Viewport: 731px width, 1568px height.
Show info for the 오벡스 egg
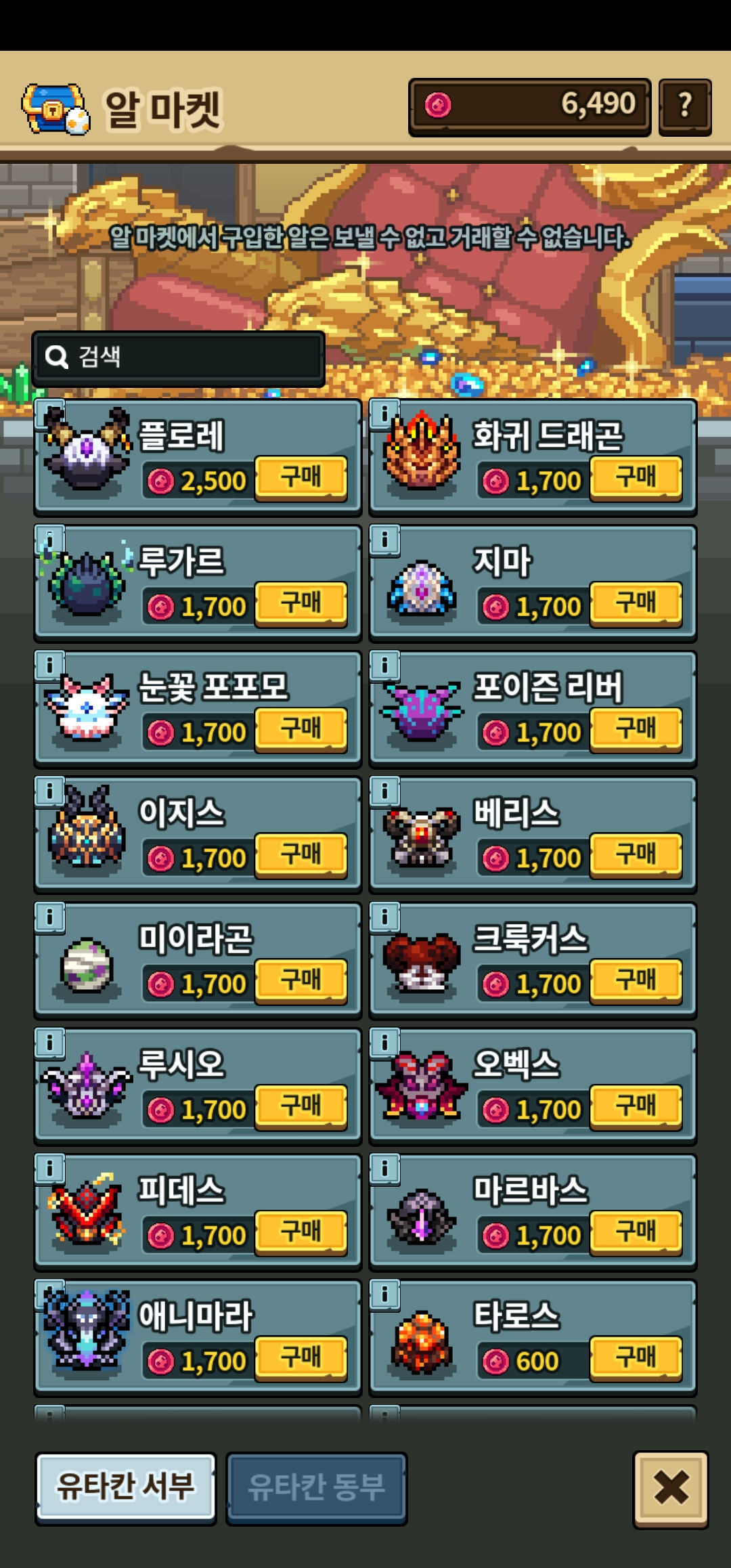pos(384,1043)
